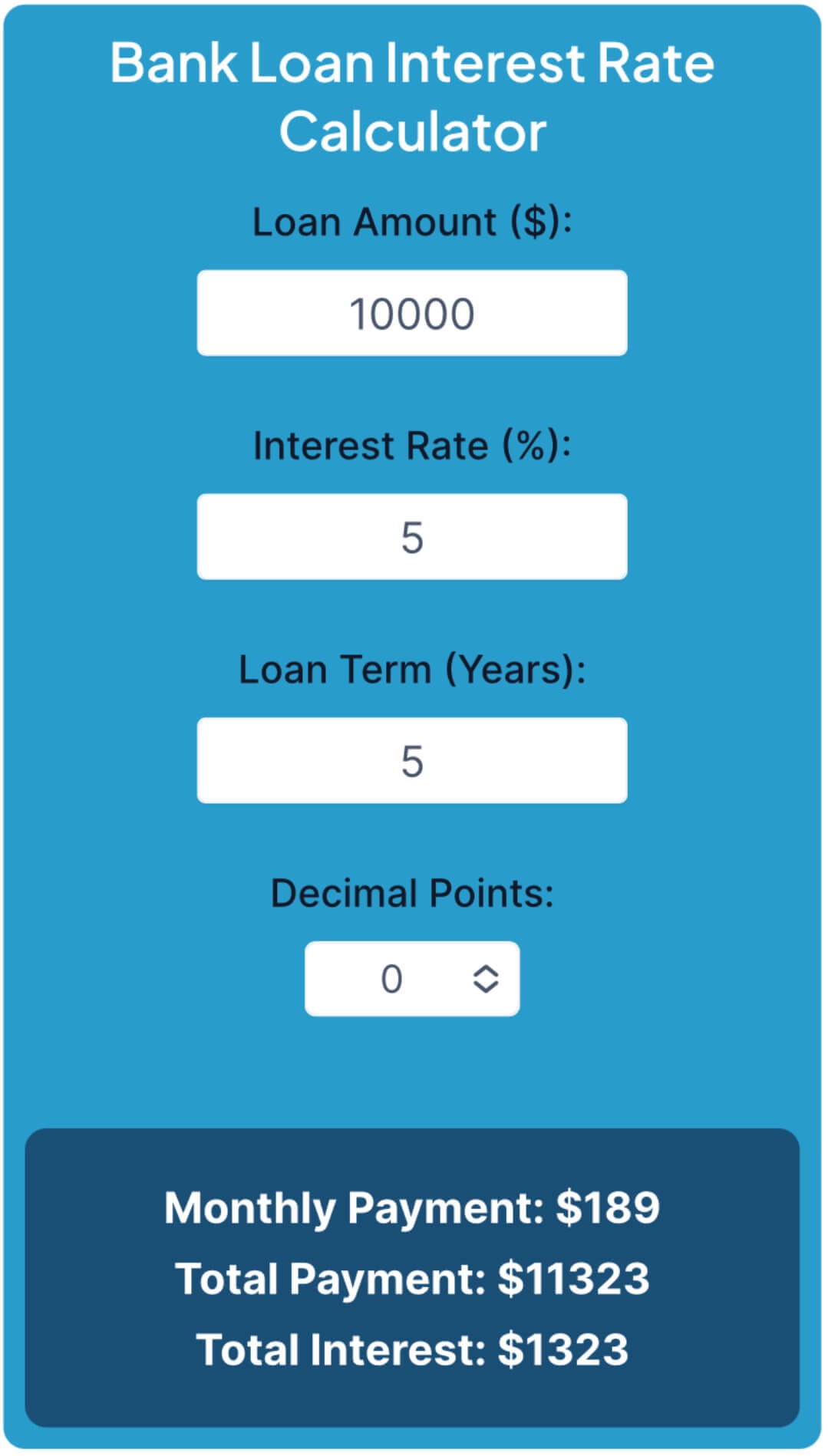The image size is (828, 1456).
Task: Open the Decimal Points dropdown
Action: pyautogui.click(x=412, y=979)
